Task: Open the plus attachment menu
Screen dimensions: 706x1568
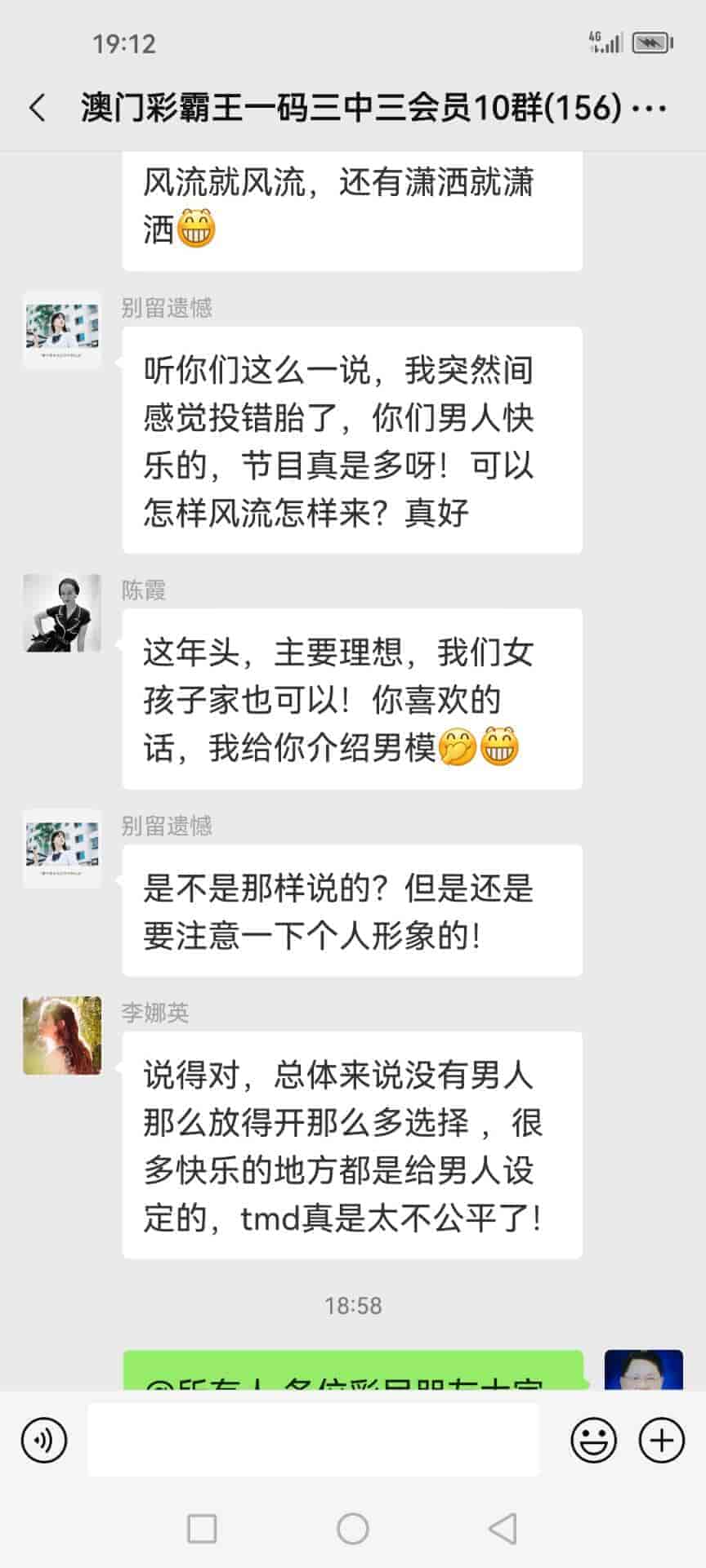Action: point(661,1441)
